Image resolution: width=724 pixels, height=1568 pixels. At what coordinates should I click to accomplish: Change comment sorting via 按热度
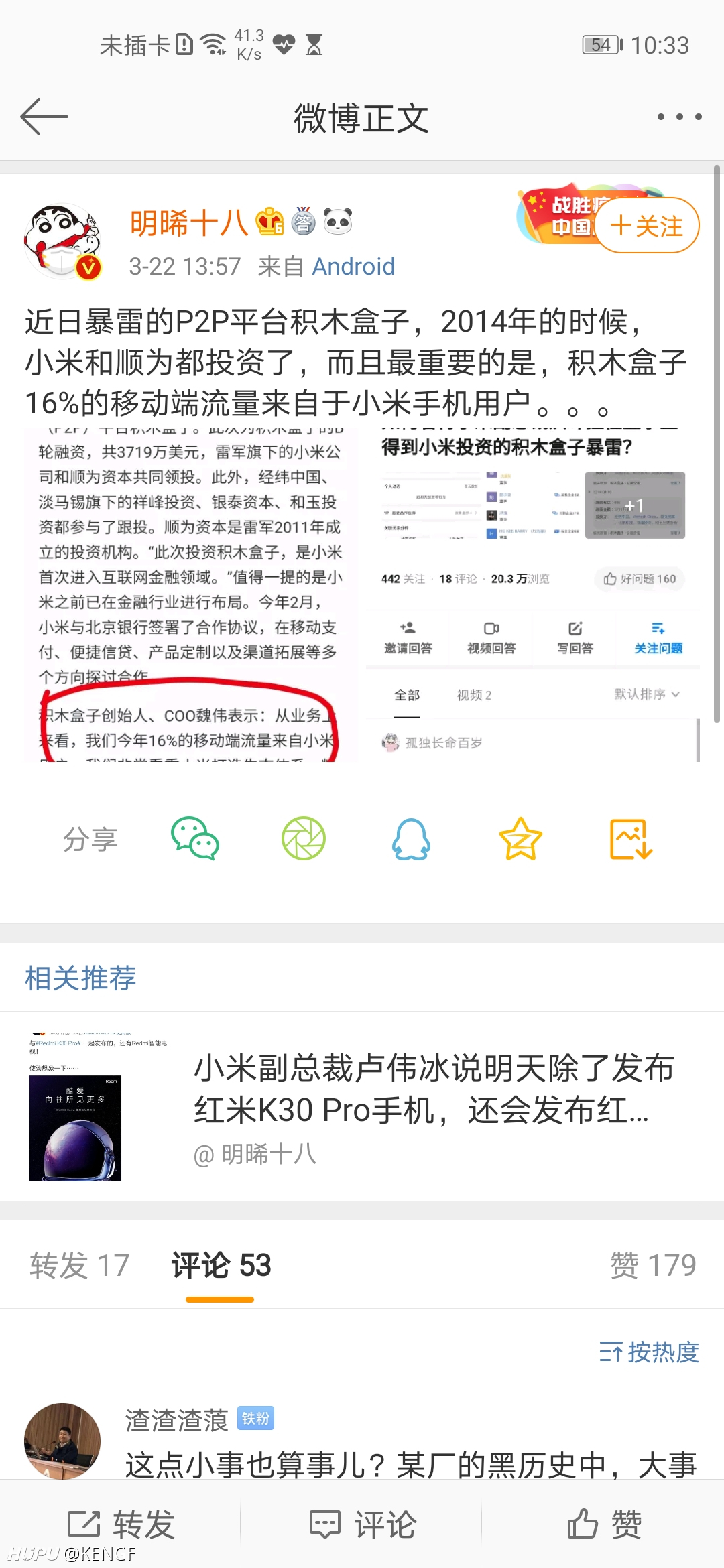coord(649,1352)
